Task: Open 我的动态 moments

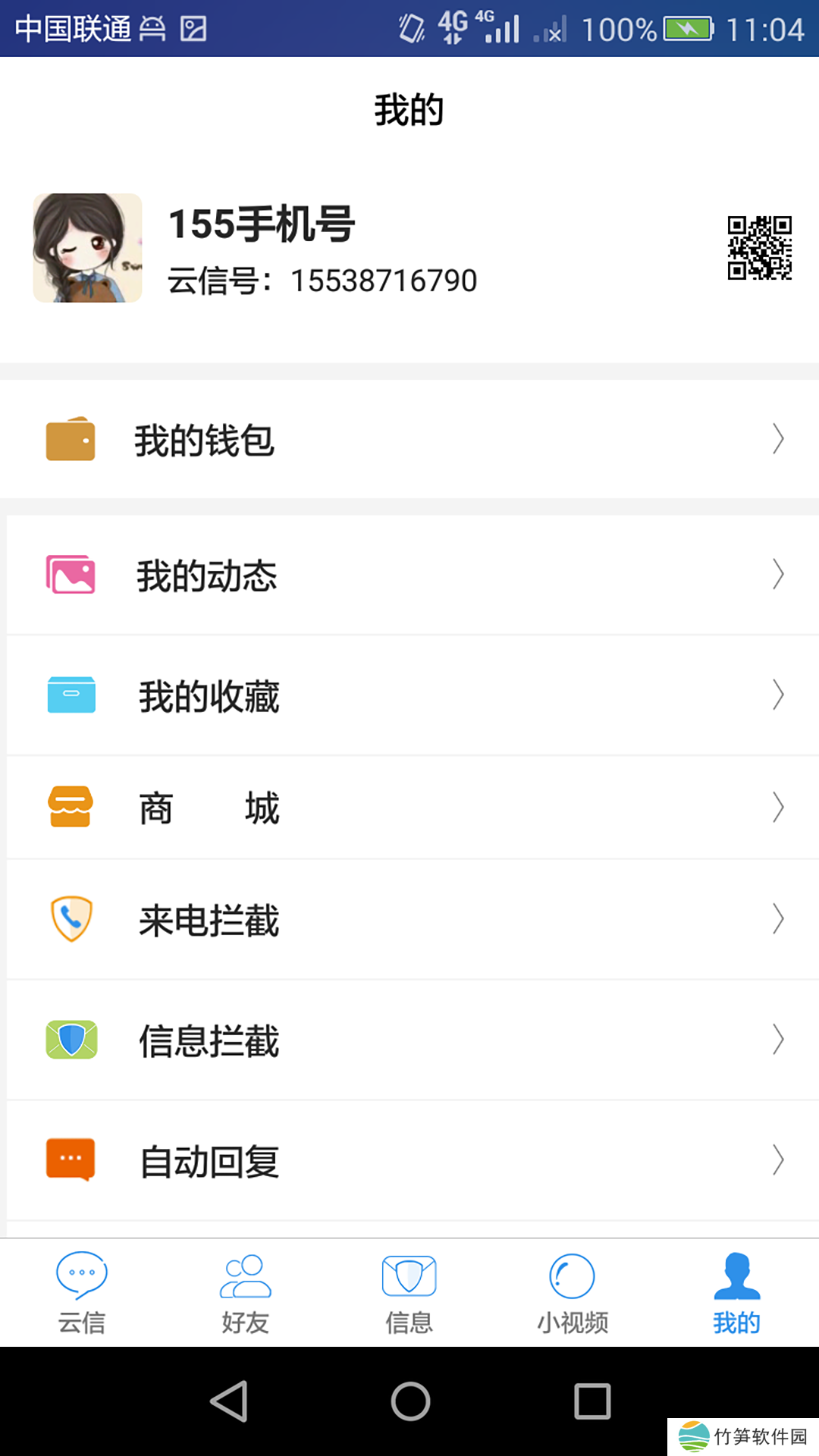Action: pyautogui.click(x=409, y=575)
